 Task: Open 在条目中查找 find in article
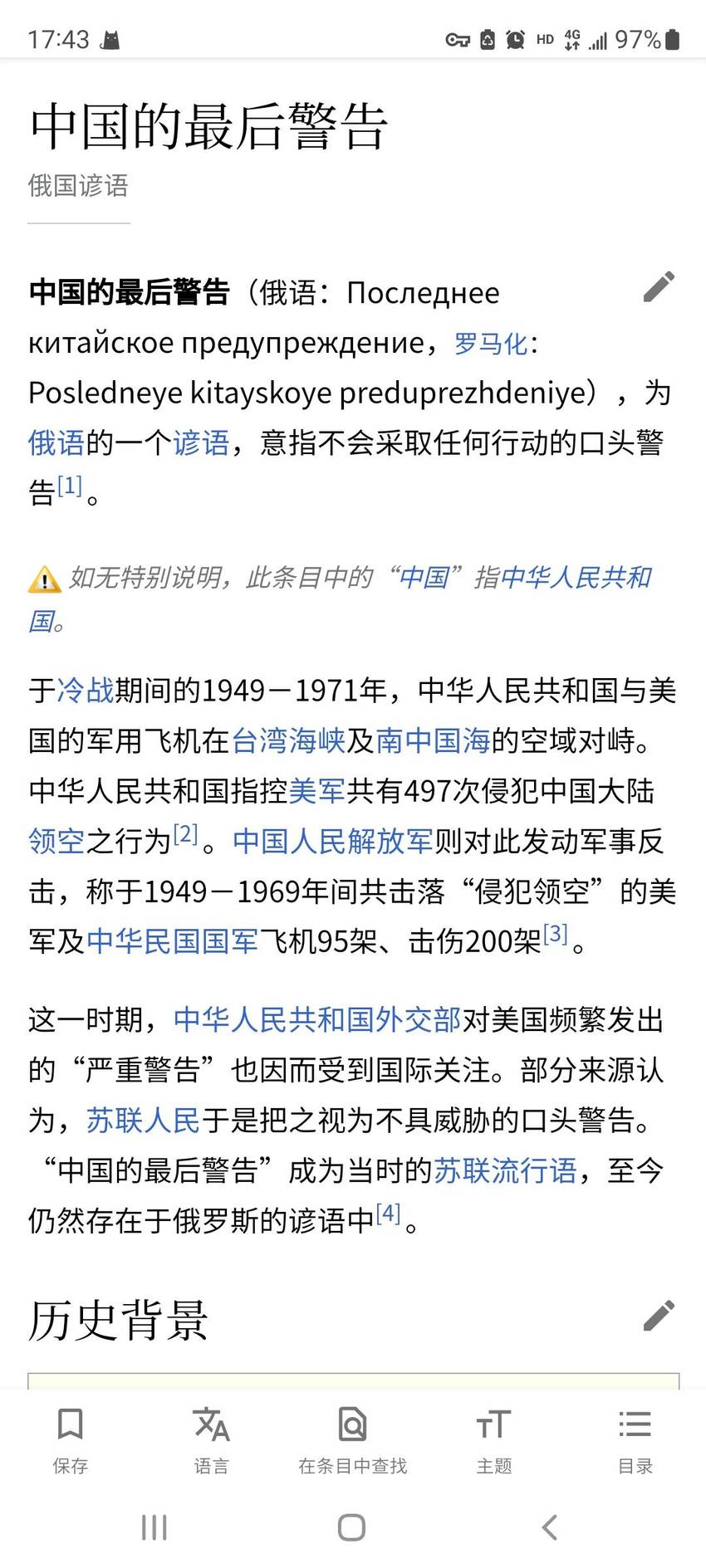pyautogui.click(x=353, y=1441)
